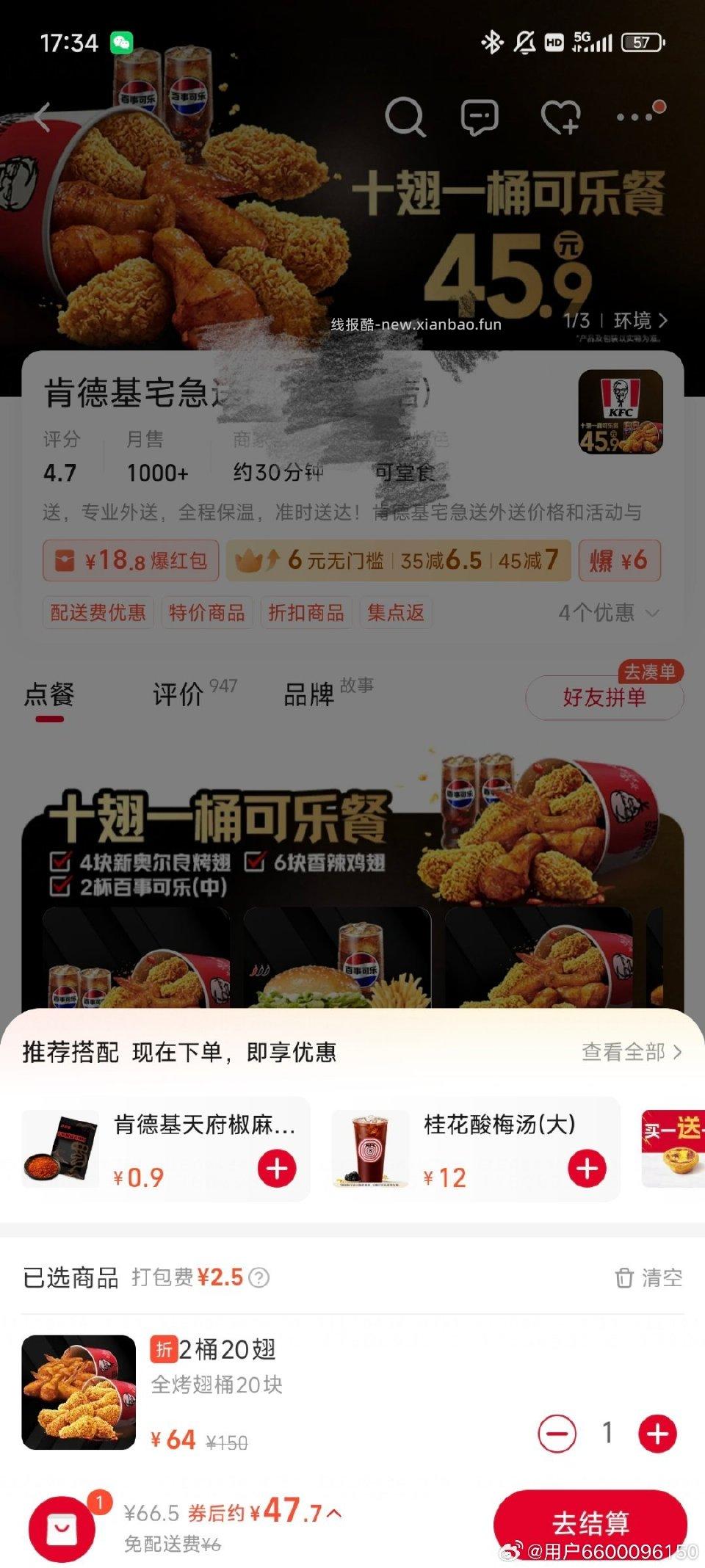Open 查看全部 recommended items list
This screenshot has height=1568, width=705.
click(x=629, y=1053)
